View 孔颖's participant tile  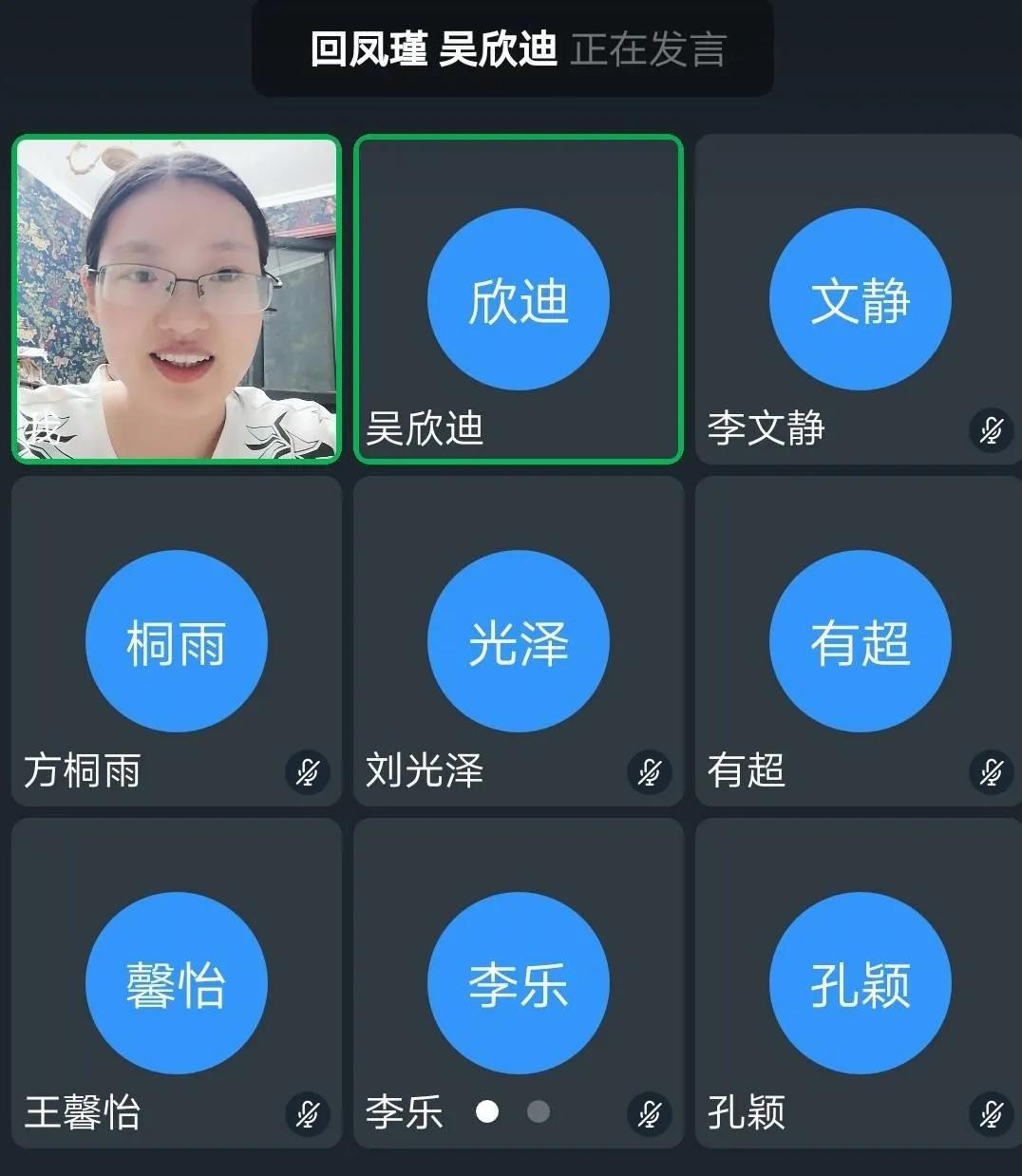pos(860,983)
